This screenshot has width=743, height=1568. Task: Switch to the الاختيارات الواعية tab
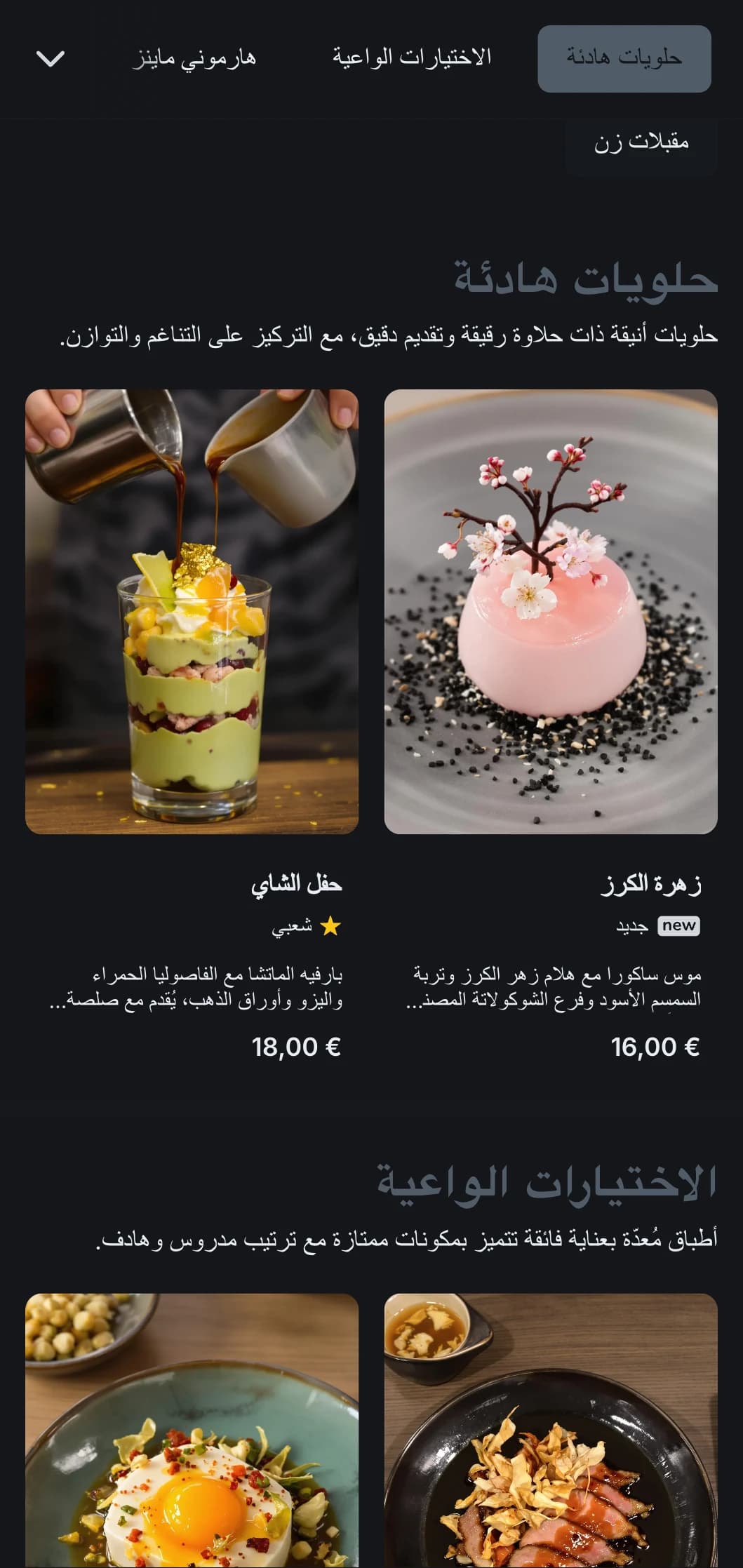click(x=412, y=58)
